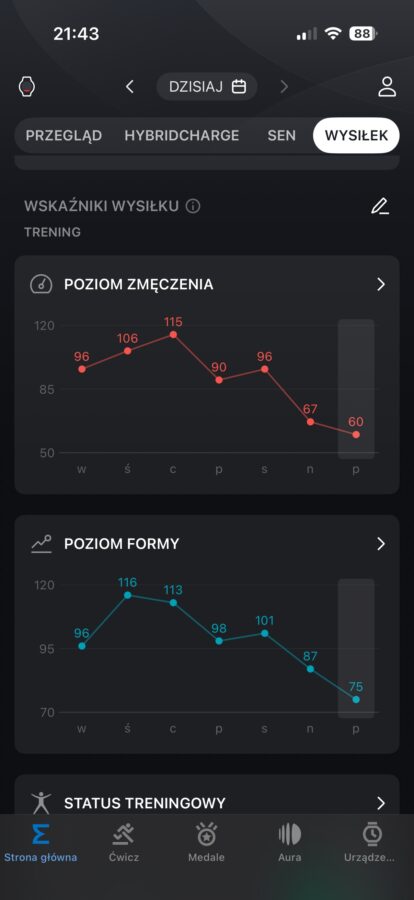Open the Medale tab
Screen dimensions: 414x900
(x=206, y=843)
